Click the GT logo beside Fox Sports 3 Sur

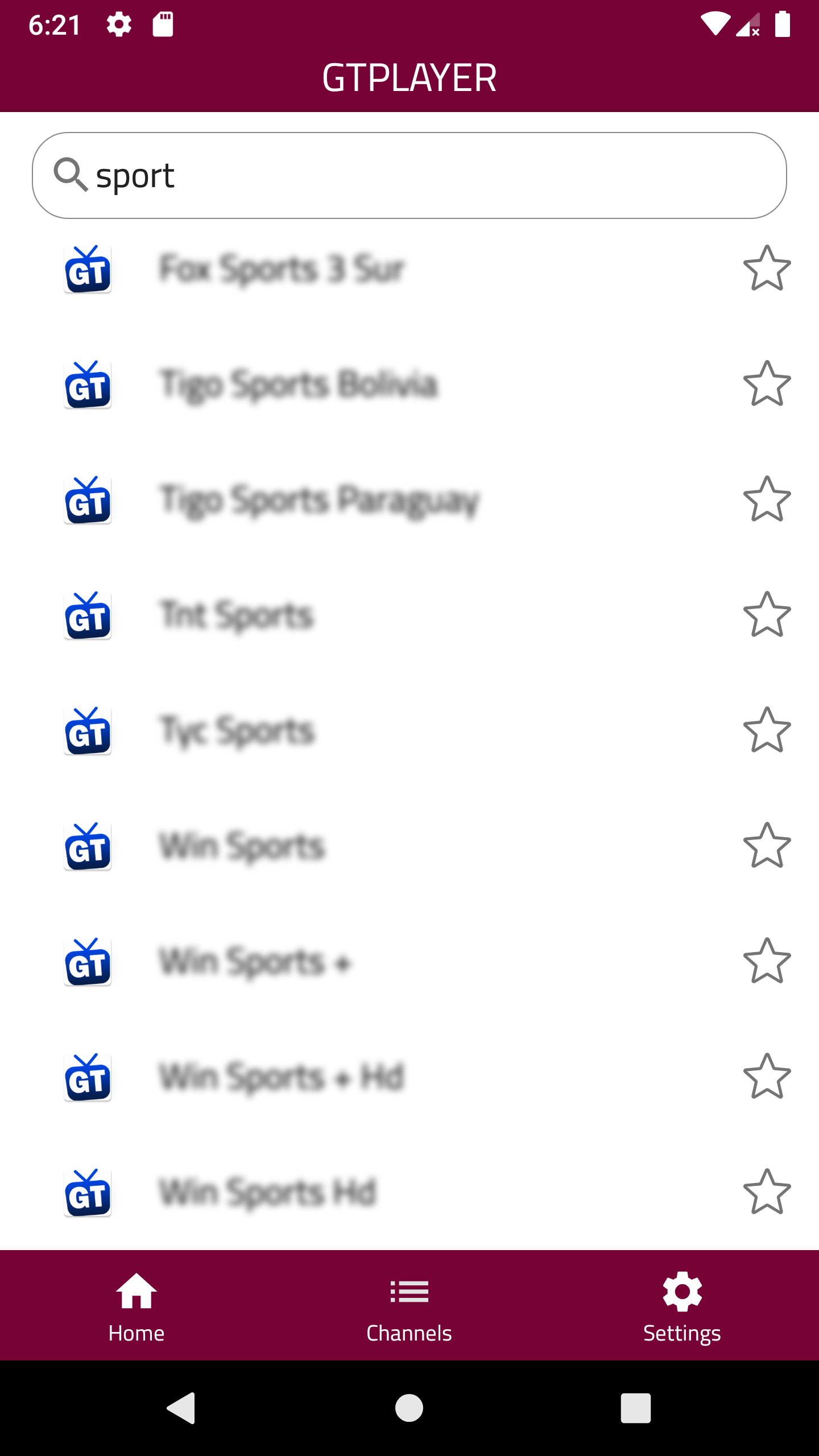tap(87, 268)
